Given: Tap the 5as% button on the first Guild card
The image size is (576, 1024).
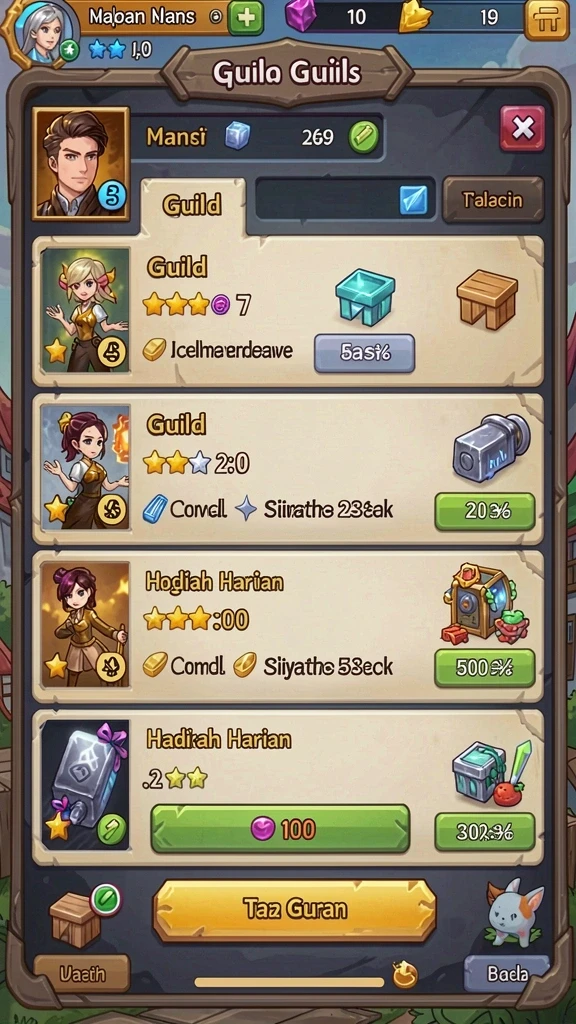Looking at the screenshot, I should [x=364, y=353].
